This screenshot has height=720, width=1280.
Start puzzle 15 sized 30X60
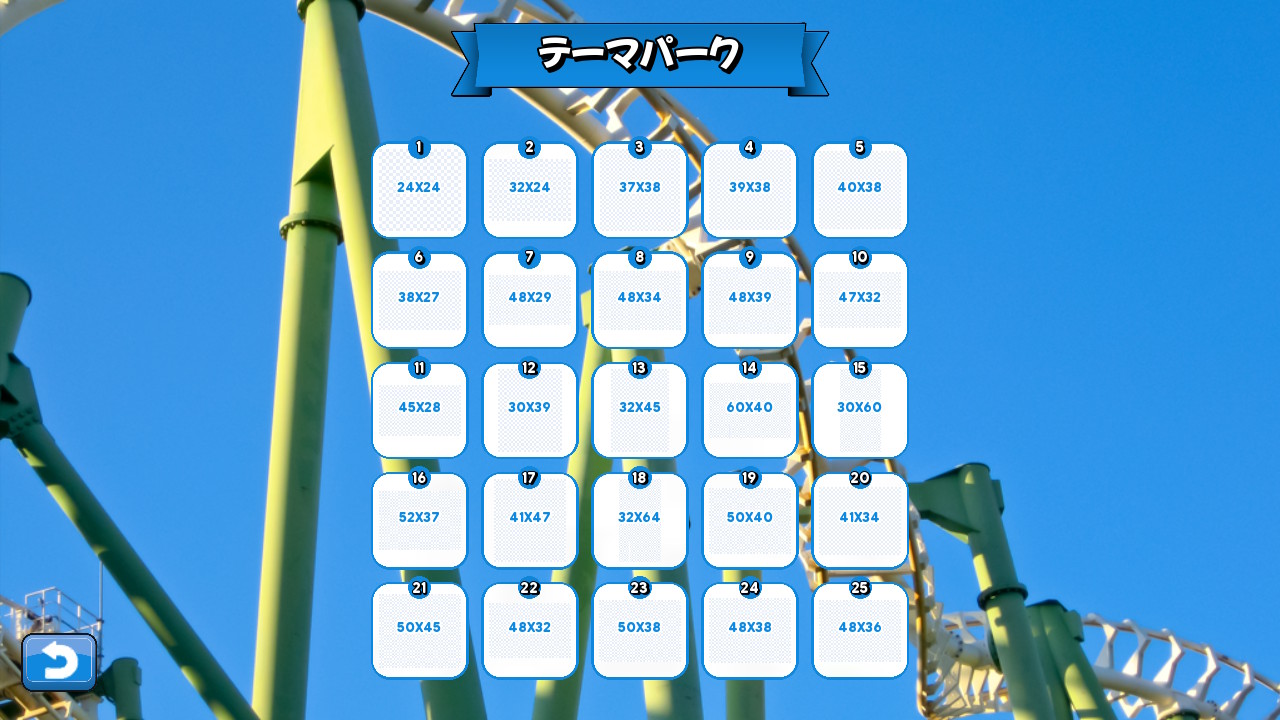[x=860, y=410]
